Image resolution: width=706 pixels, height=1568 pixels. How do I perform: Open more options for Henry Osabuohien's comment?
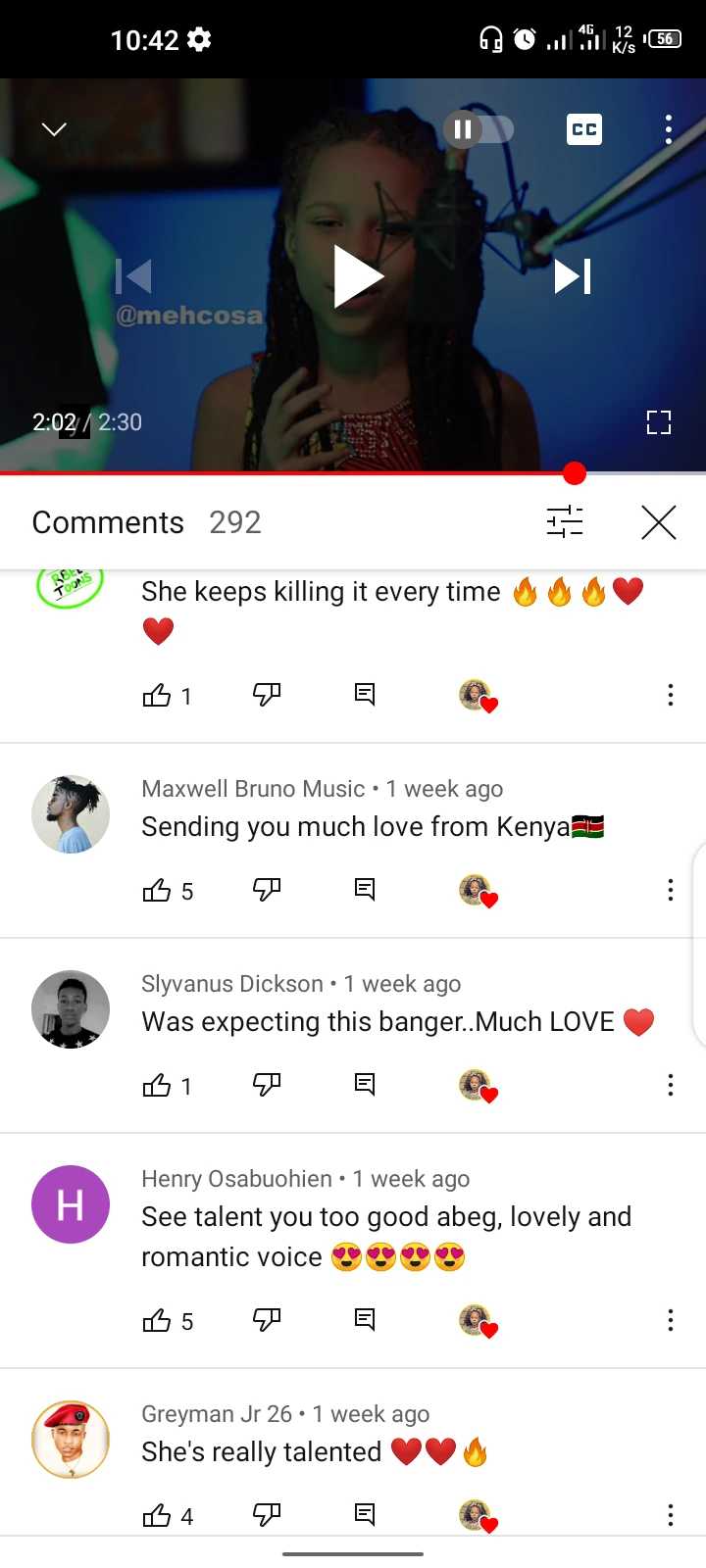point(671,1320)
